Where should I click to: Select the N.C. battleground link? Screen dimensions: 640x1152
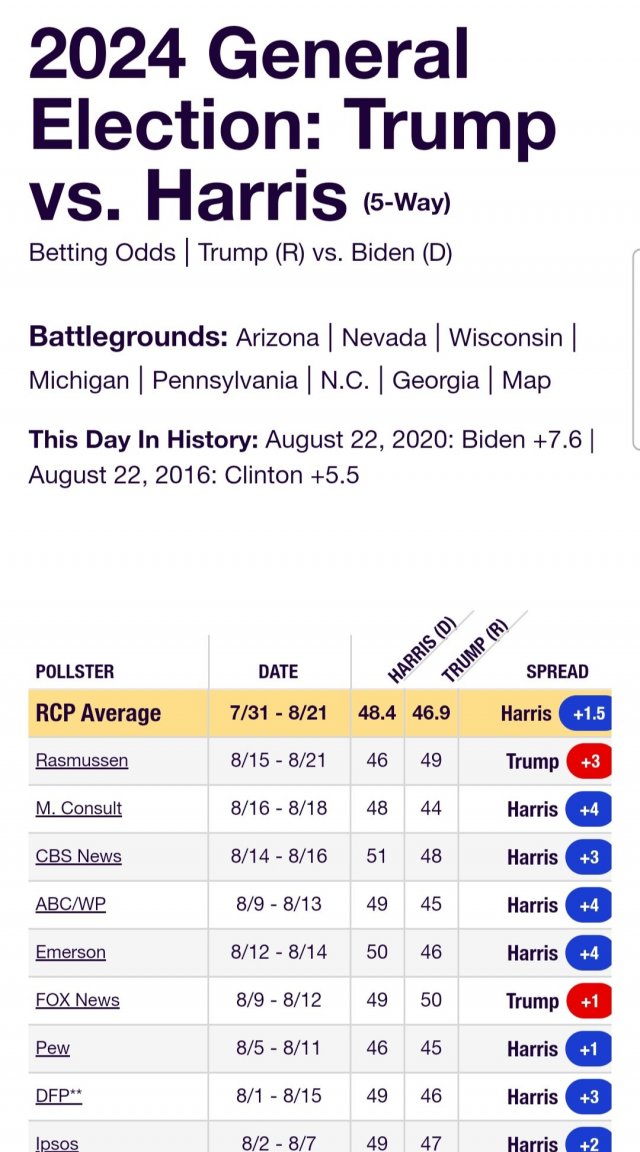pos(345,381)
